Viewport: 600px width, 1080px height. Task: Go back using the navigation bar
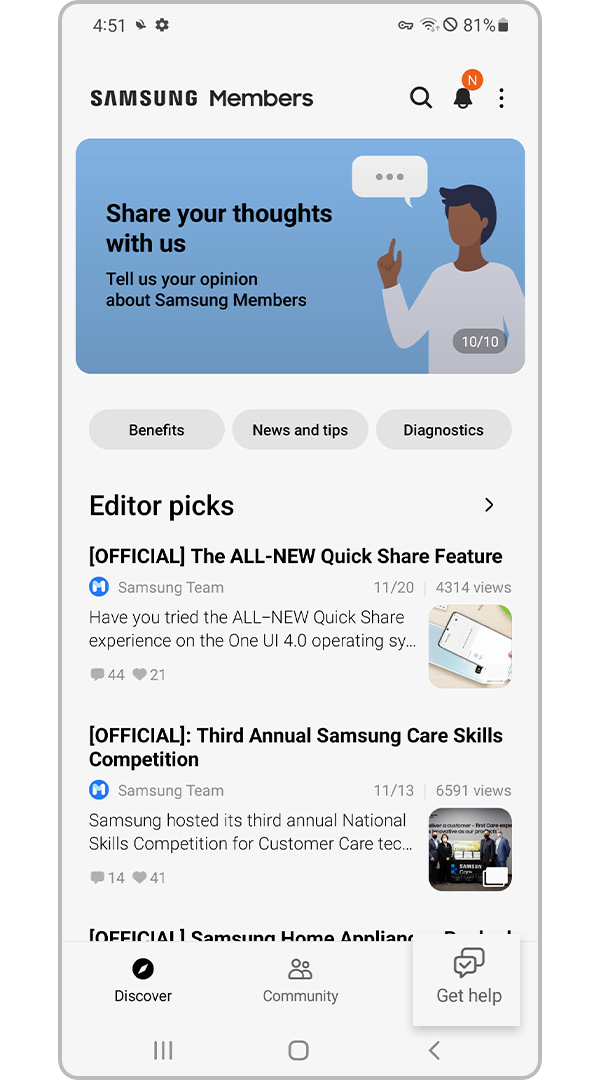[x=434, y=1050]
